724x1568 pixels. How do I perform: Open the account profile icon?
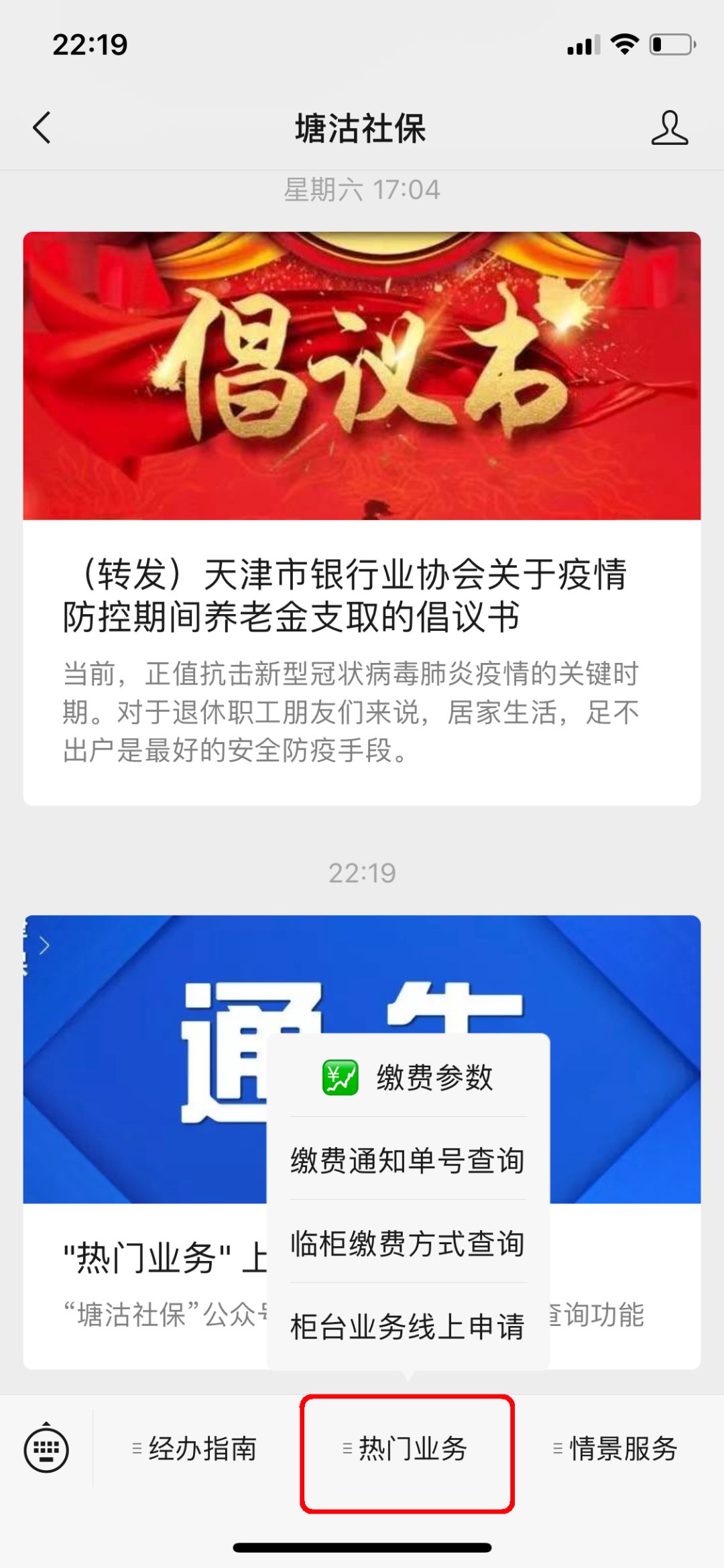pyautogui.click(x=669, y=128)
